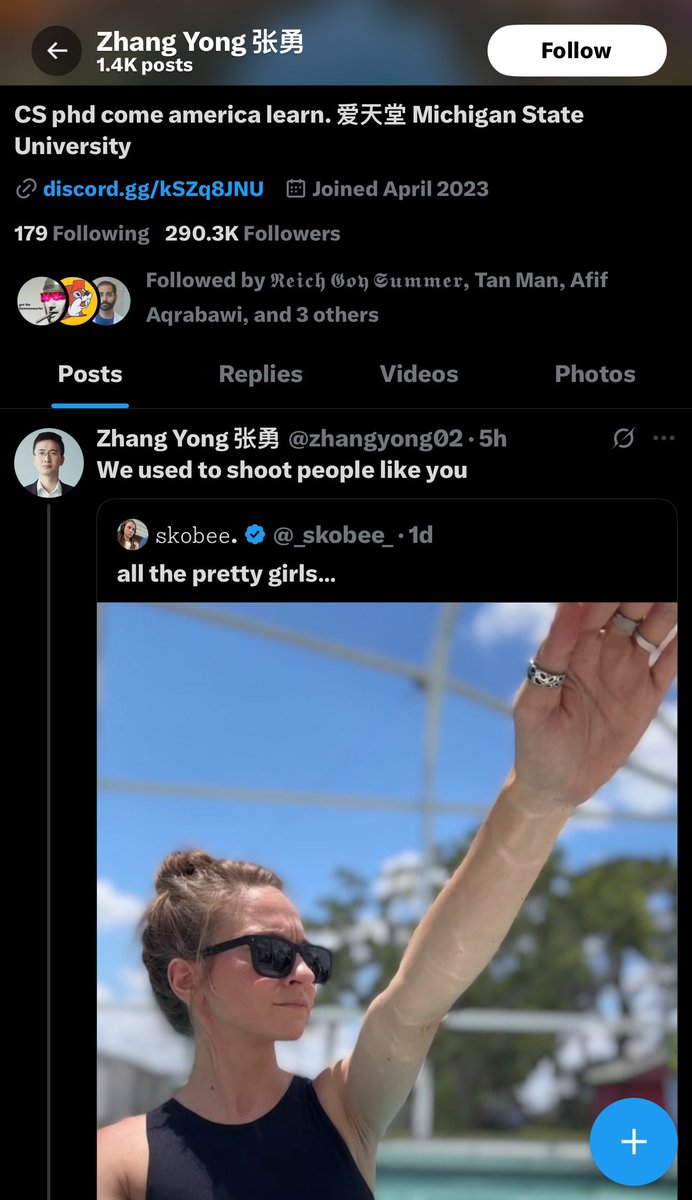Open the post's three-dot more menu
This screenshot has width=692, height=1200.
pos(663,438)
